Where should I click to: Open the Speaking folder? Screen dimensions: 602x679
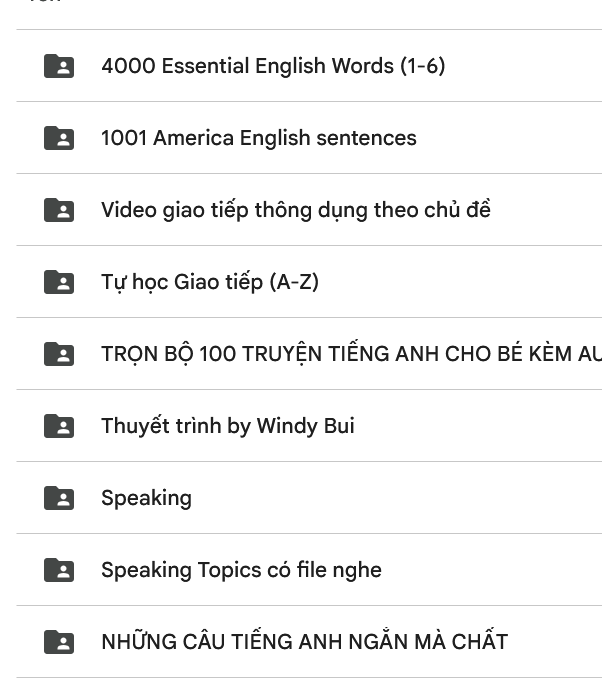tap(146, 498)
